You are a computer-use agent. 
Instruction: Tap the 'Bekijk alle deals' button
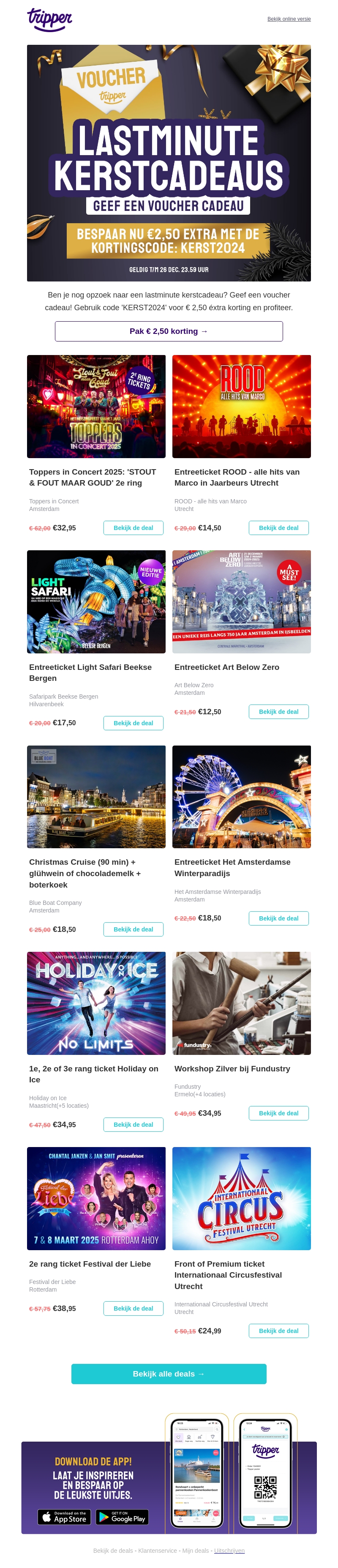pos(169,1374)
